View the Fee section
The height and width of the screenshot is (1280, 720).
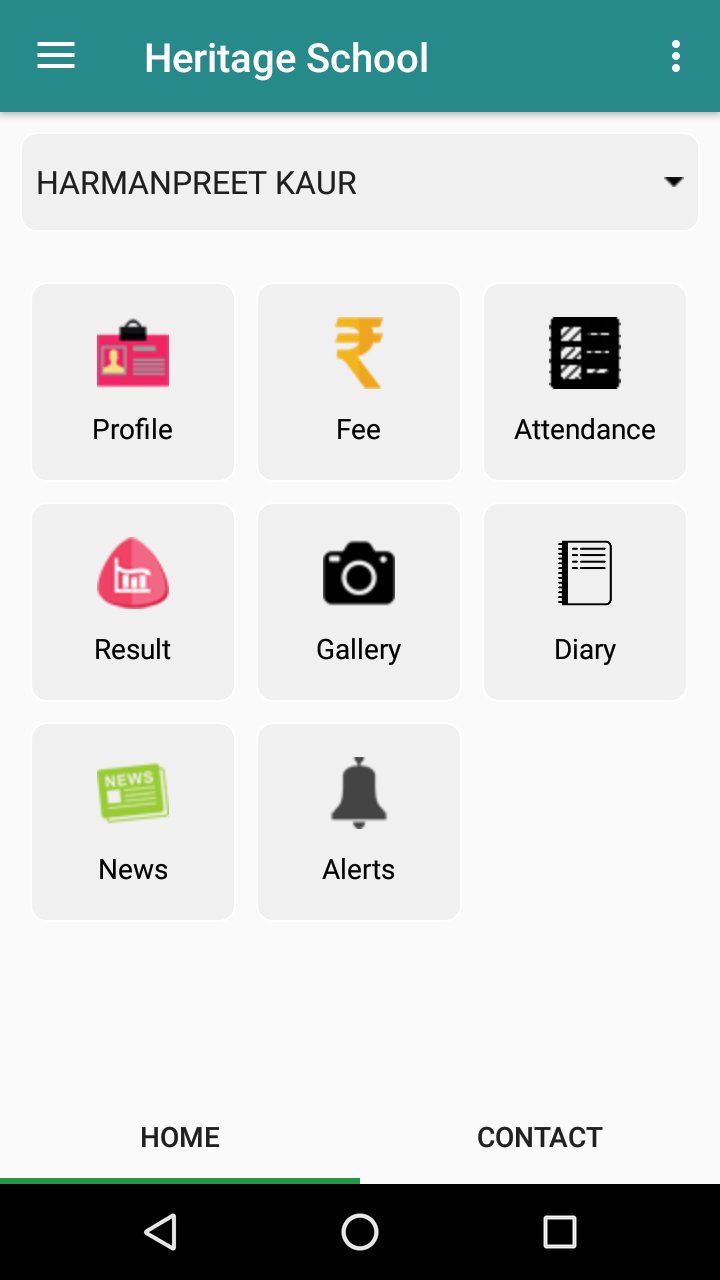(359, 382)
